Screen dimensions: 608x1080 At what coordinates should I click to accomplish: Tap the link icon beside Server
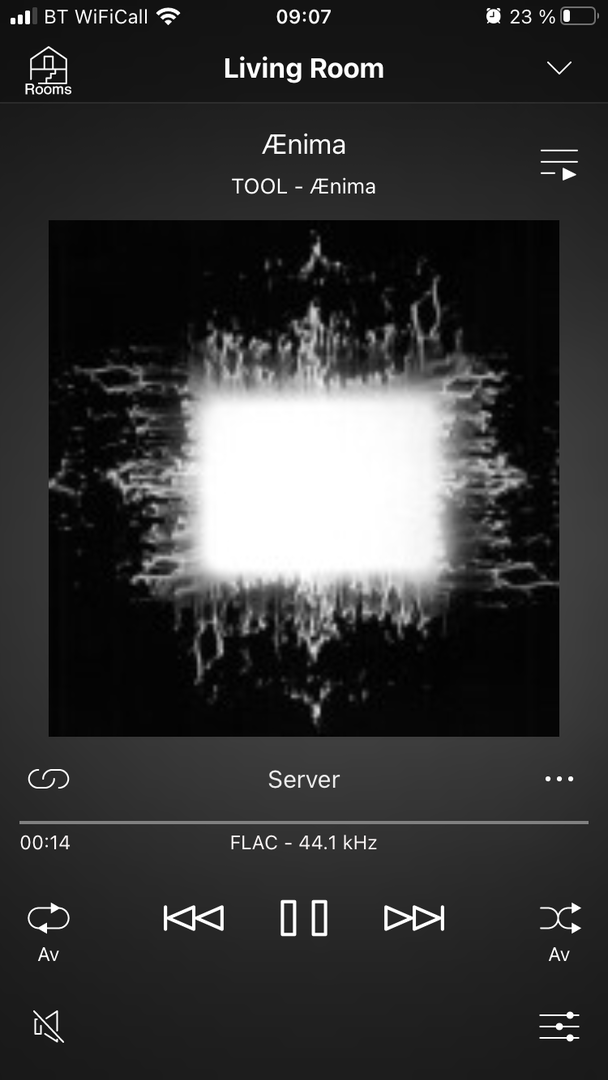click(48, 779)
